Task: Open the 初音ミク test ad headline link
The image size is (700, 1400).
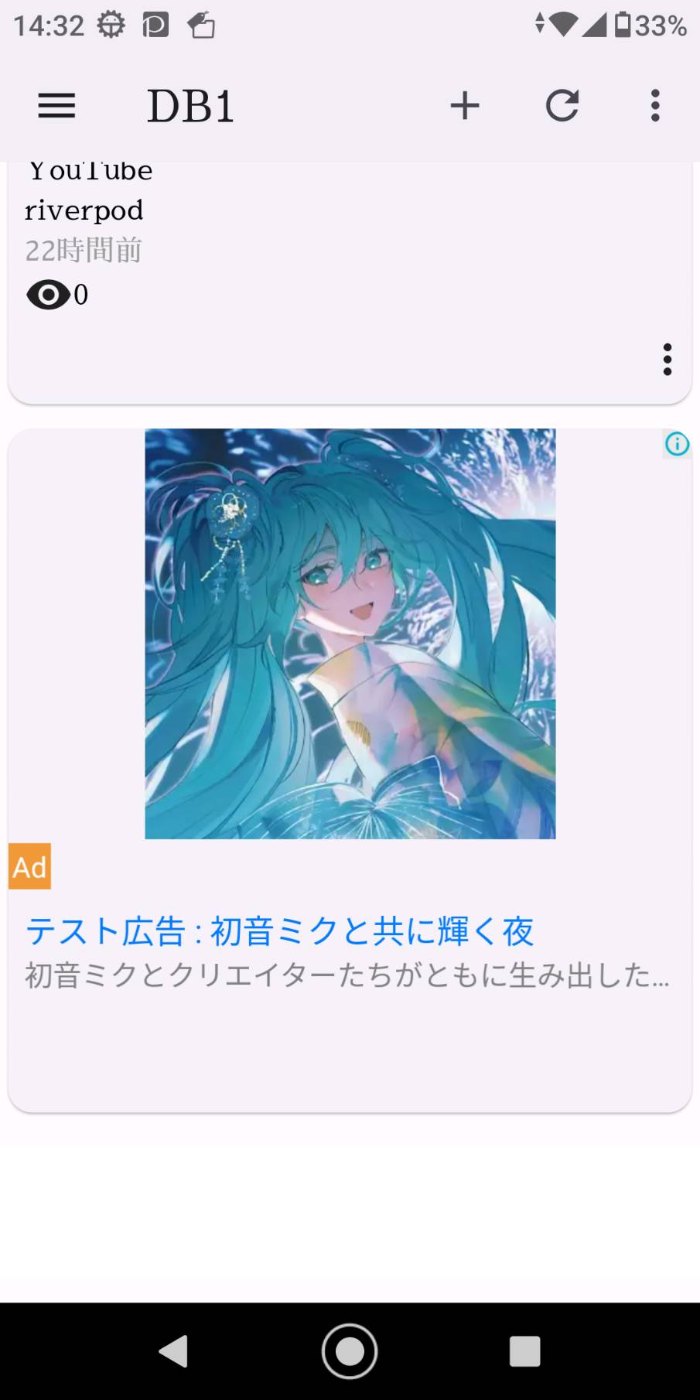Action: click(279, 931)
